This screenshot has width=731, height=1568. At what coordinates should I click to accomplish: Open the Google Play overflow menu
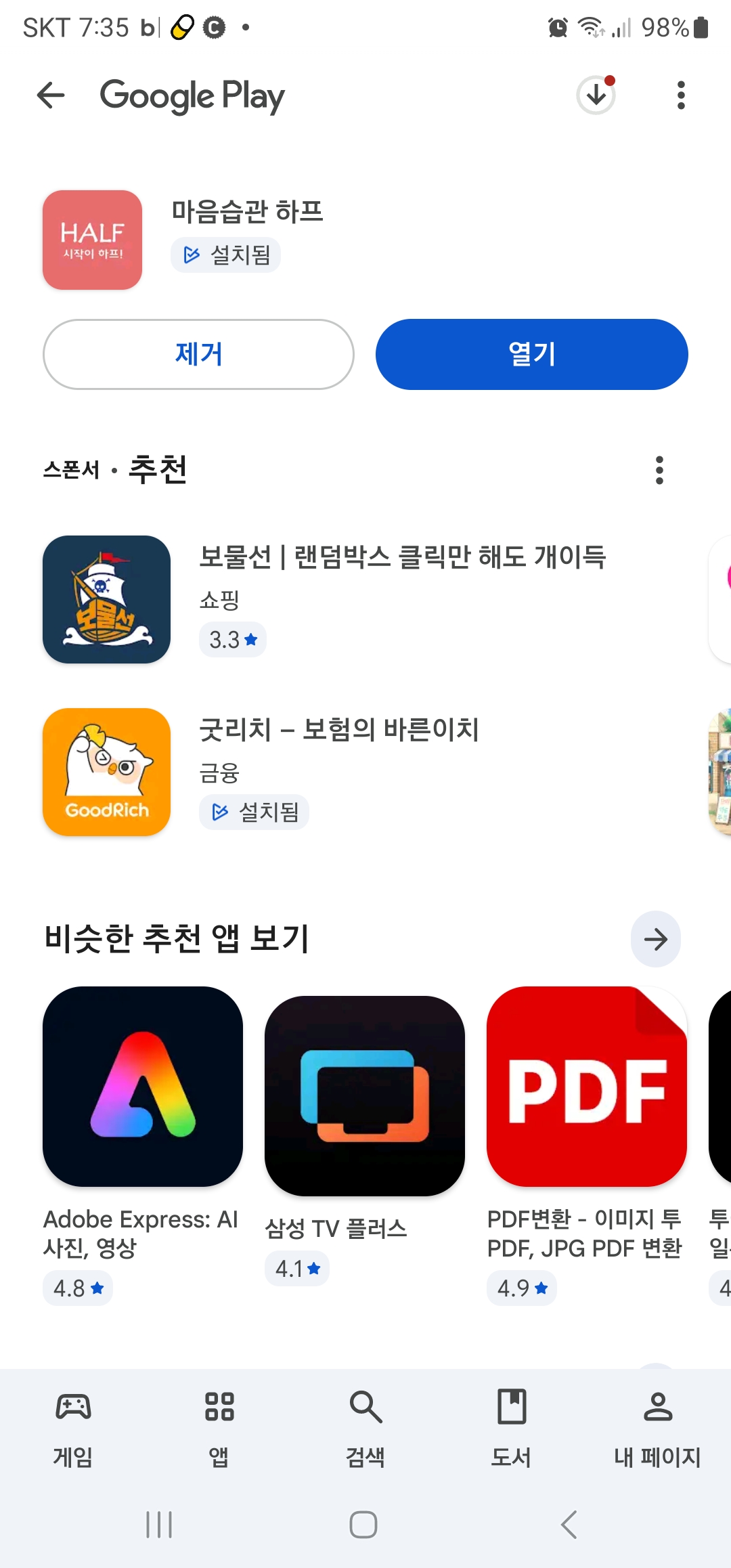(x=681, y=95)
